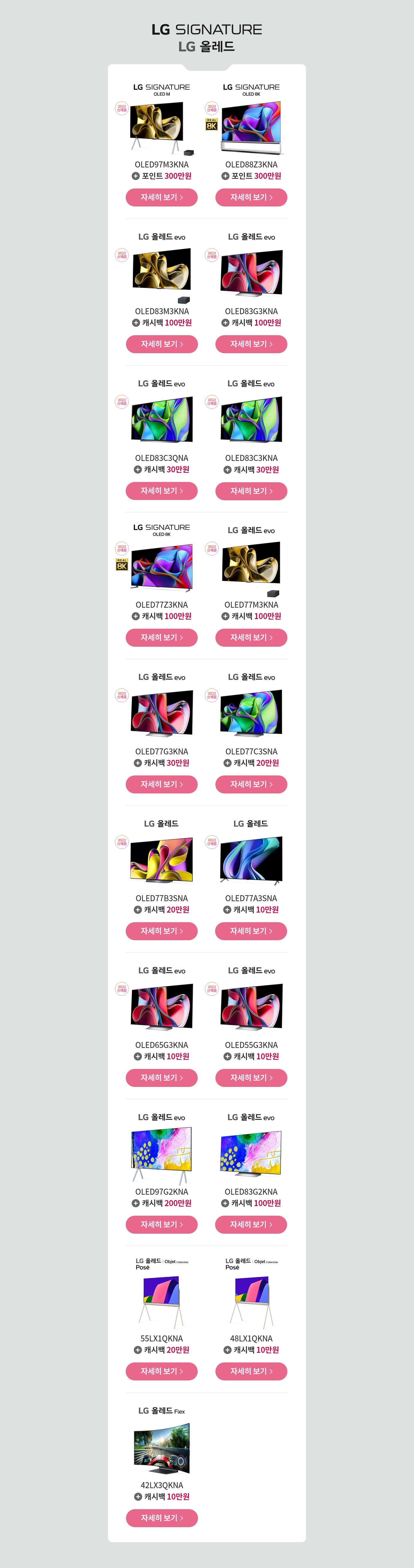Open OLED65G3KNA detail page
Screen dimensions: 414x1568
(x=161, y=1077)
